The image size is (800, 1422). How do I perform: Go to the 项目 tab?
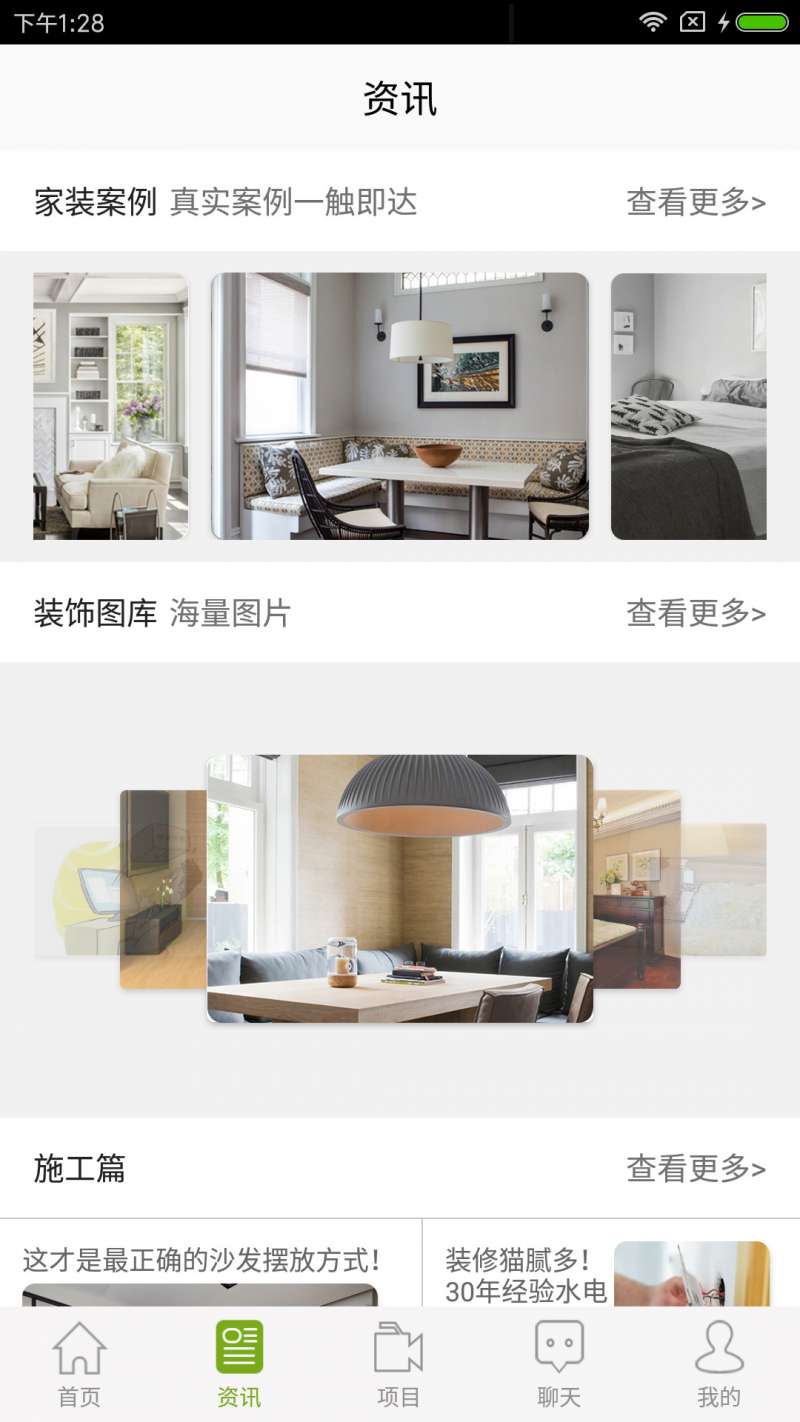pos(398,1365)
